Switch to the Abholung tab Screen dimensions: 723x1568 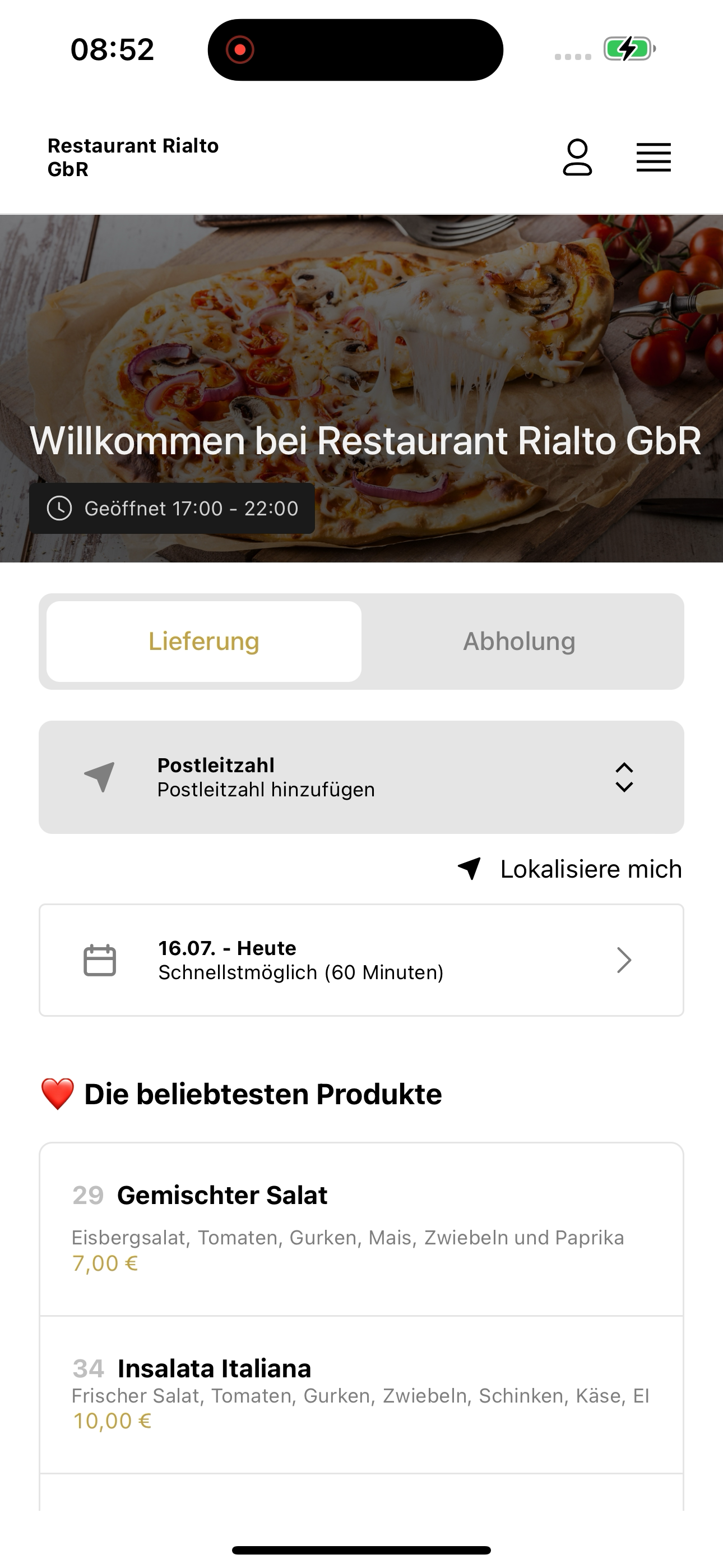pyautogui.click(x=519, y=642)
